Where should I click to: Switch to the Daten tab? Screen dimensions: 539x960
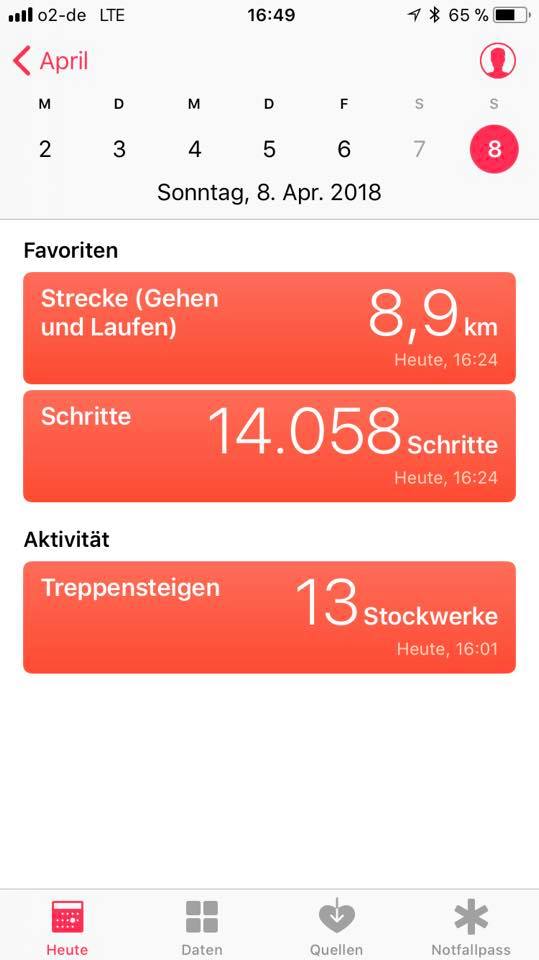202,928
